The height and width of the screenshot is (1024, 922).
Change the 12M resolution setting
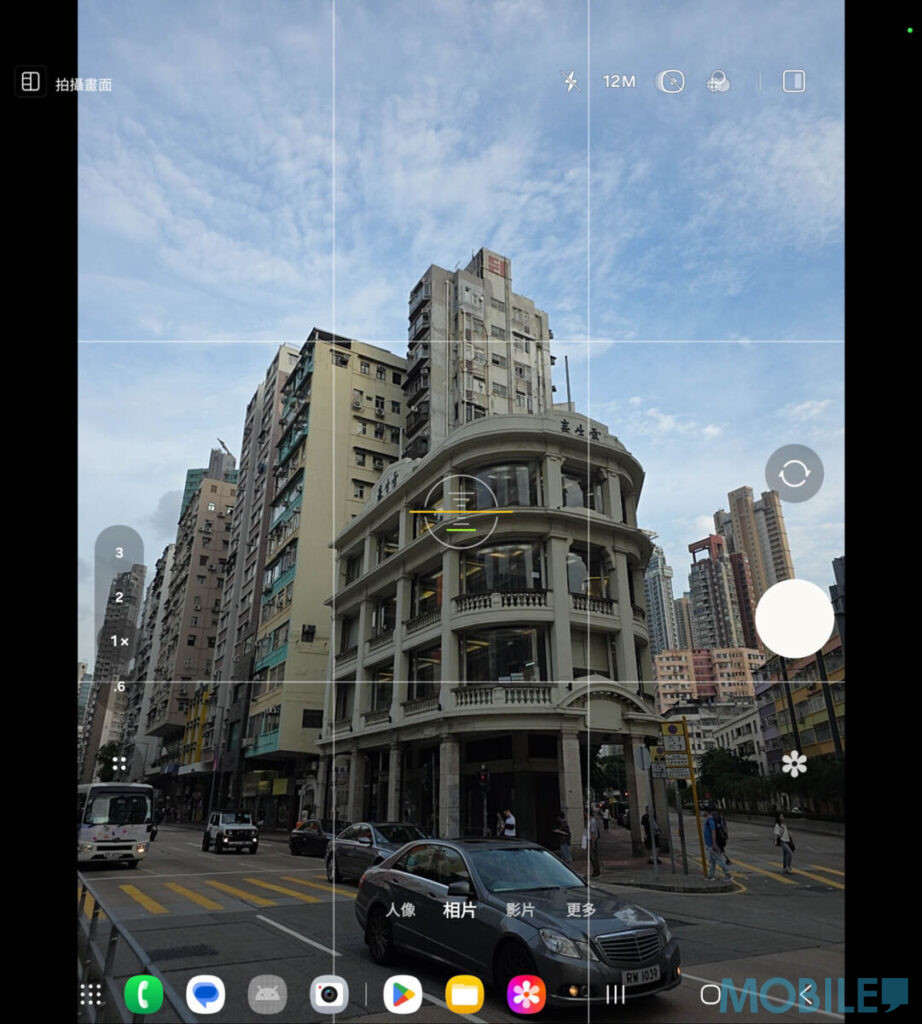pos(619,81)
